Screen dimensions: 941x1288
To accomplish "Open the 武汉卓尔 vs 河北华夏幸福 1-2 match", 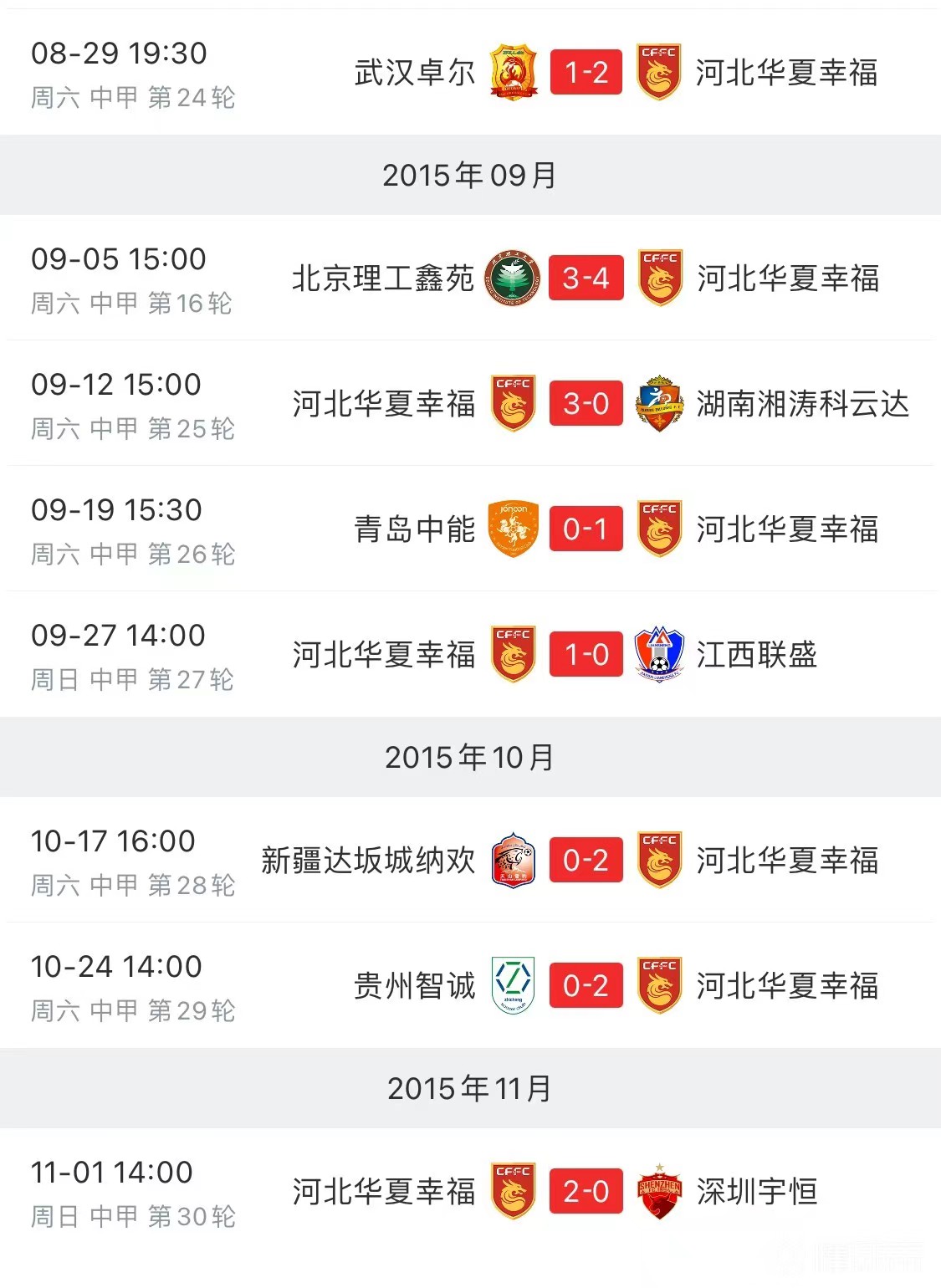I will (586, 73).
